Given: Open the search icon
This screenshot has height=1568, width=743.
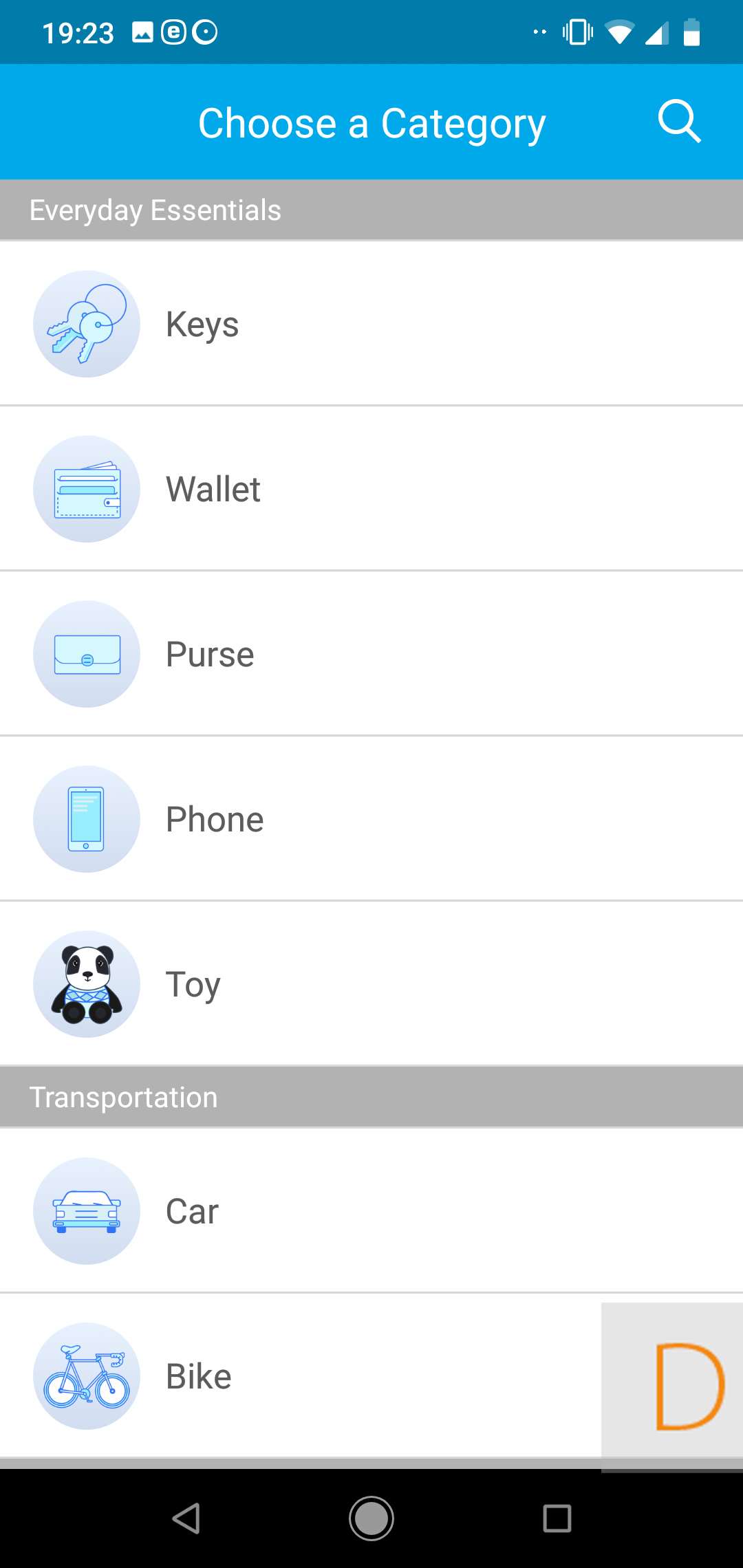Looking at the screenshot, I should [679, 122].
